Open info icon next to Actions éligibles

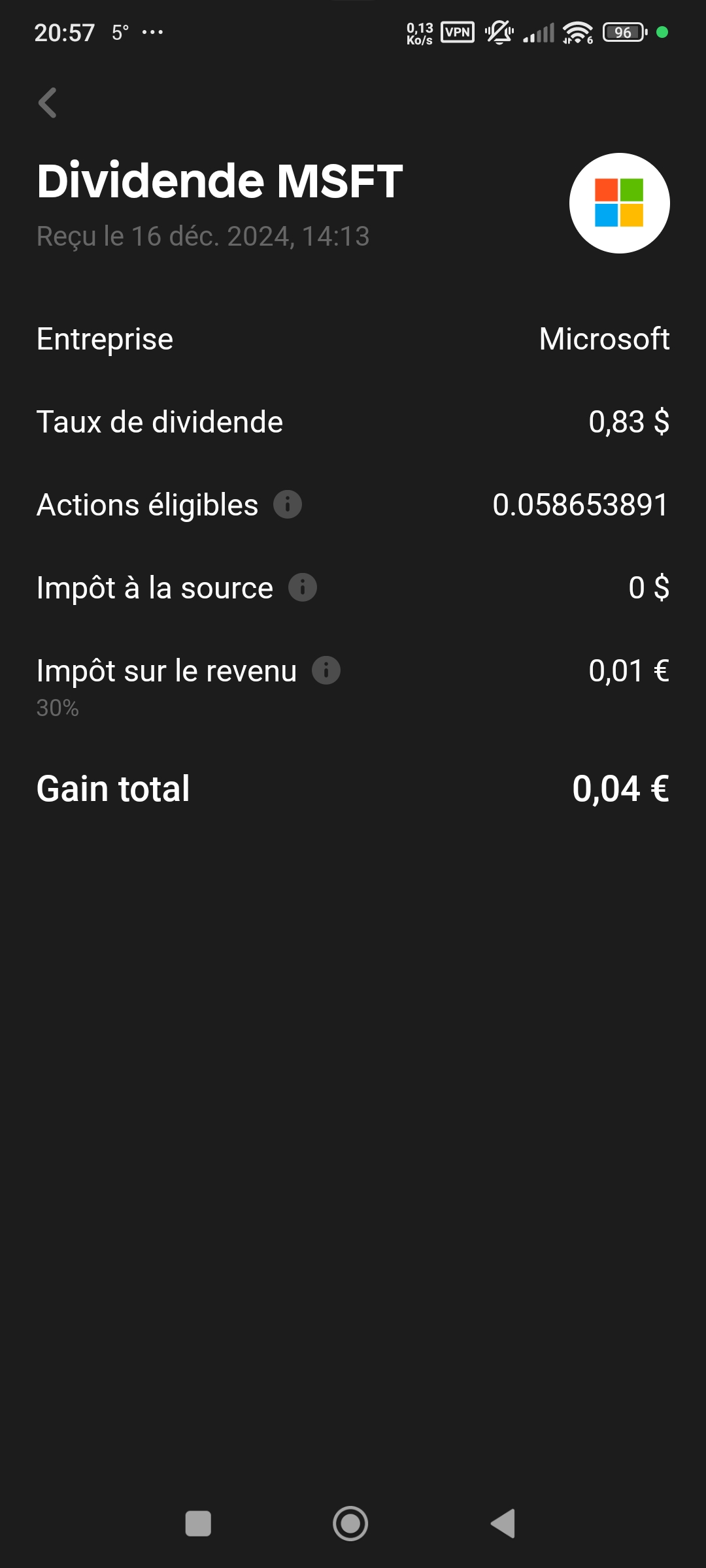[288, 504]
